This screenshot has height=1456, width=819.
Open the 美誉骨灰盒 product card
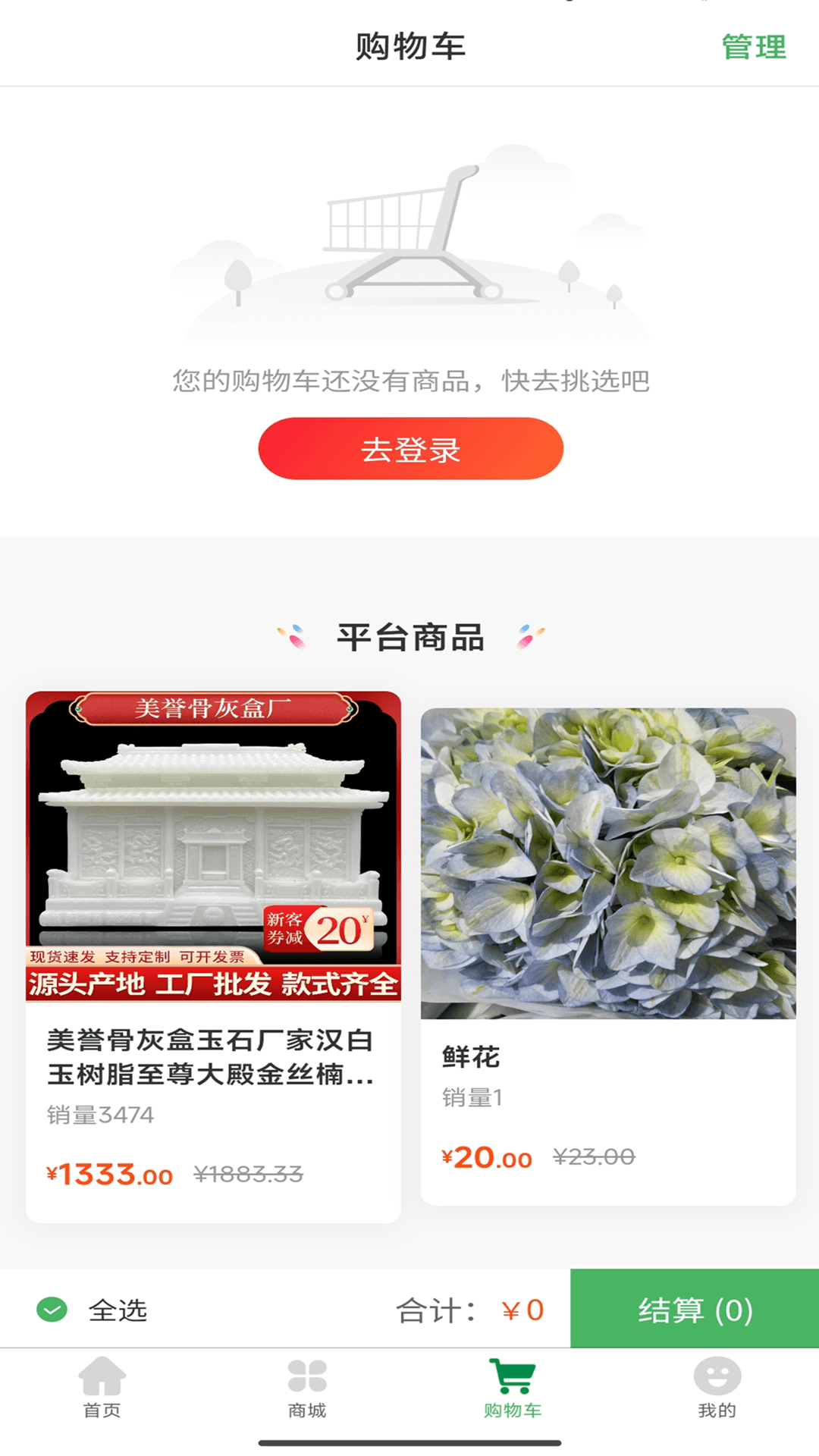213,956
